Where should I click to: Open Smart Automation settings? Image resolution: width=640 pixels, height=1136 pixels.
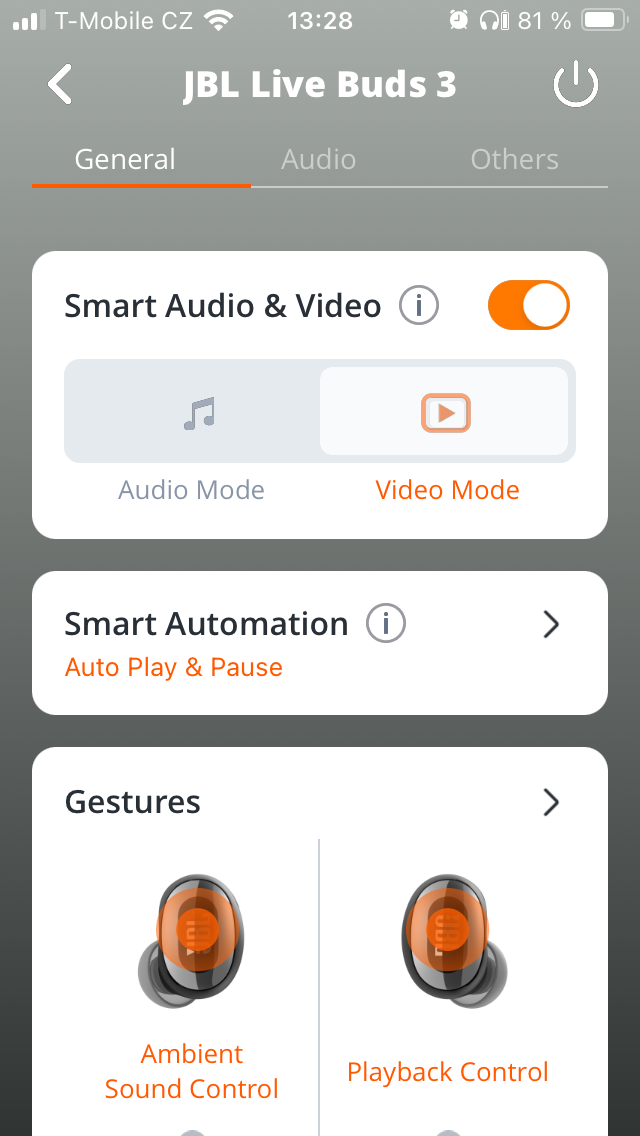[x=550, y=625]
